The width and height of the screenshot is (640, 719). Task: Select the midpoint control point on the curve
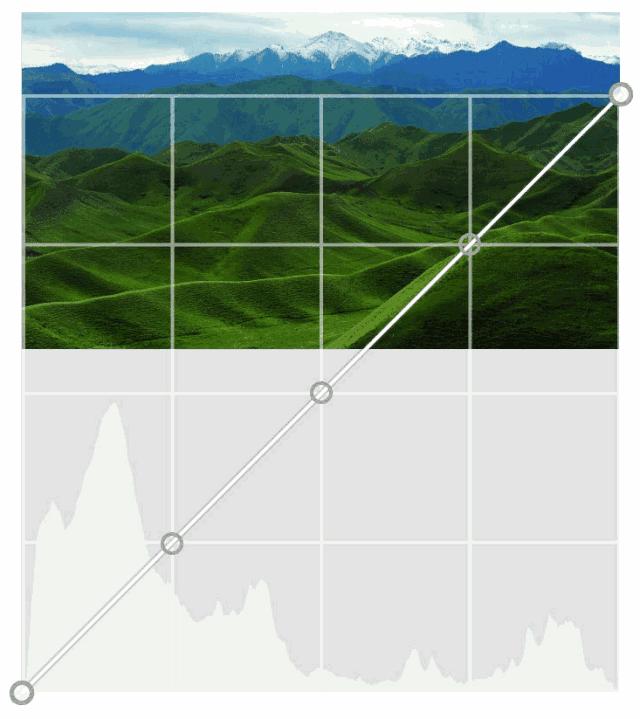[321, 393]
